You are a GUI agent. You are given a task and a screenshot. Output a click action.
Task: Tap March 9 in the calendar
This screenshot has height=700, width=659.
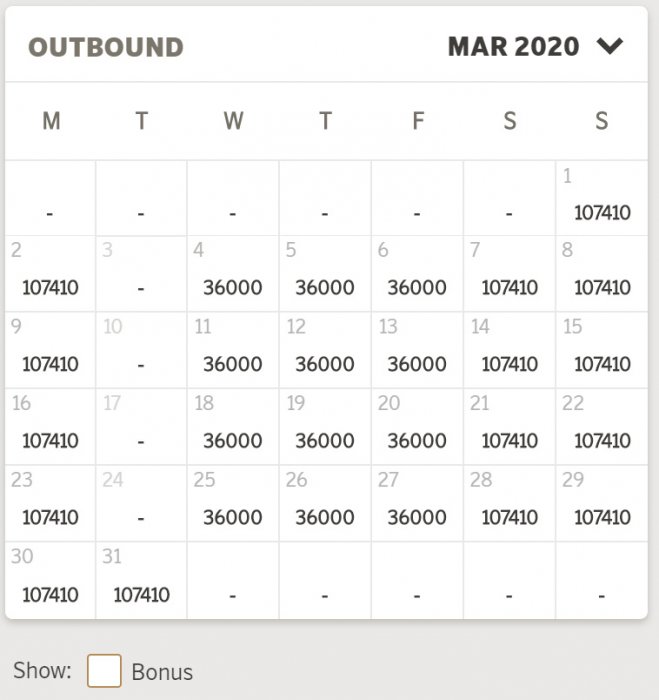[50, 350]
